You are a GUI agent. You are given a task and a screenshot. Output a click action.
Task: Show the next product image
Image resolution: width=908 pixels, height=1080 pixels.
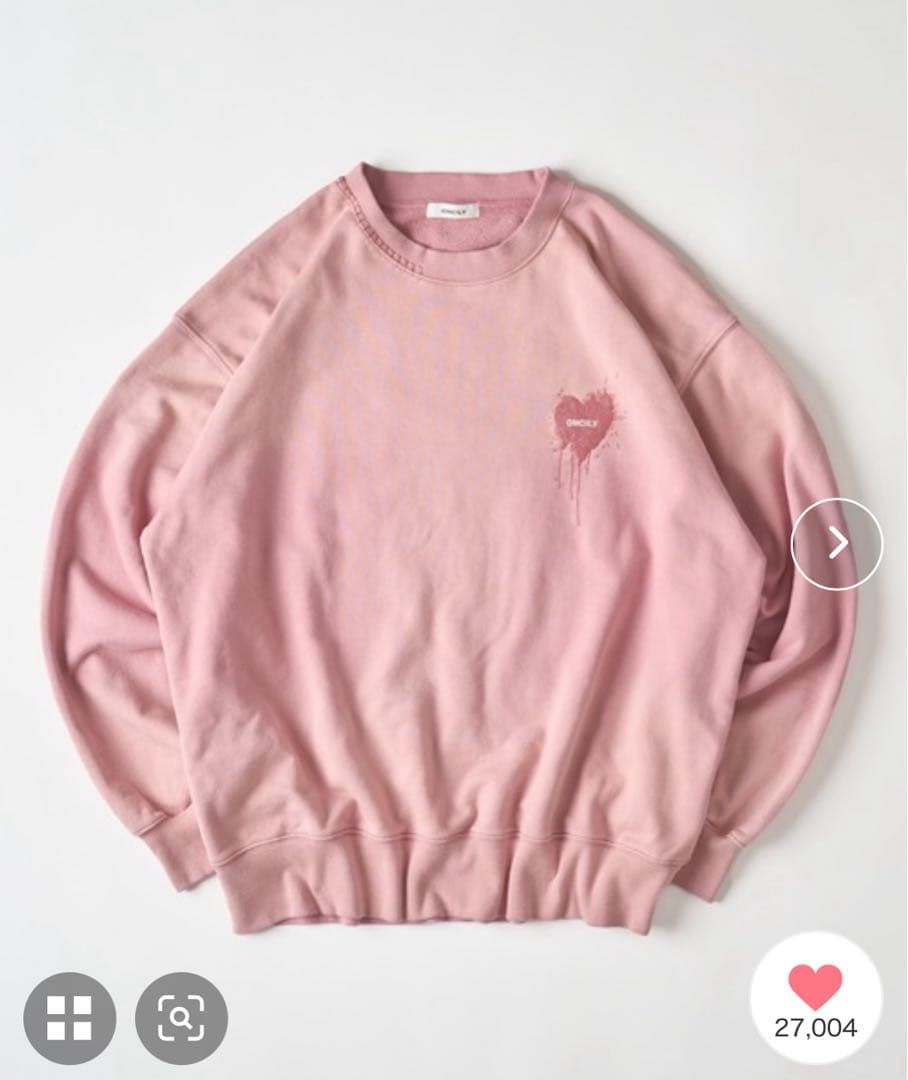(x=837, y=543)
